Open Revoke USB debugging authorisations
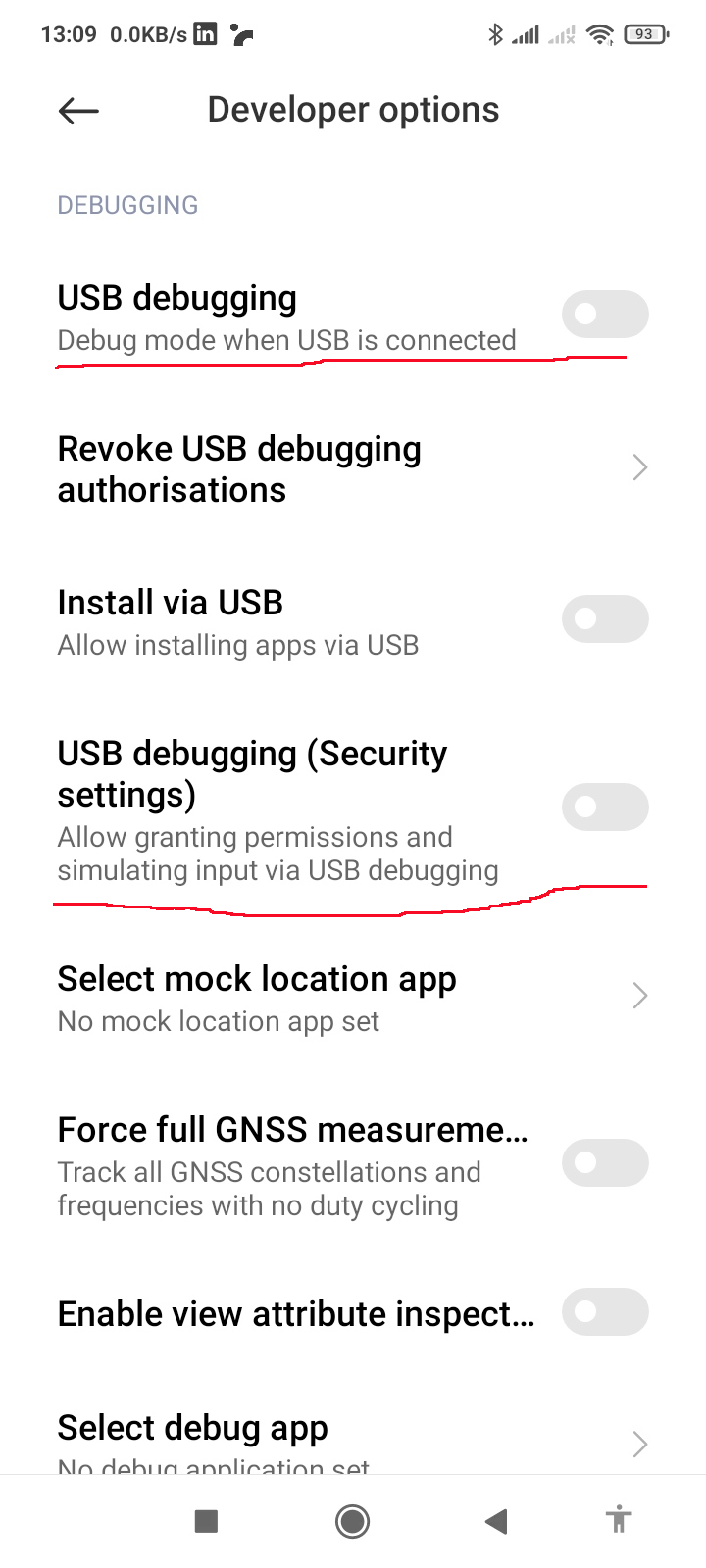 pos(353,468)
